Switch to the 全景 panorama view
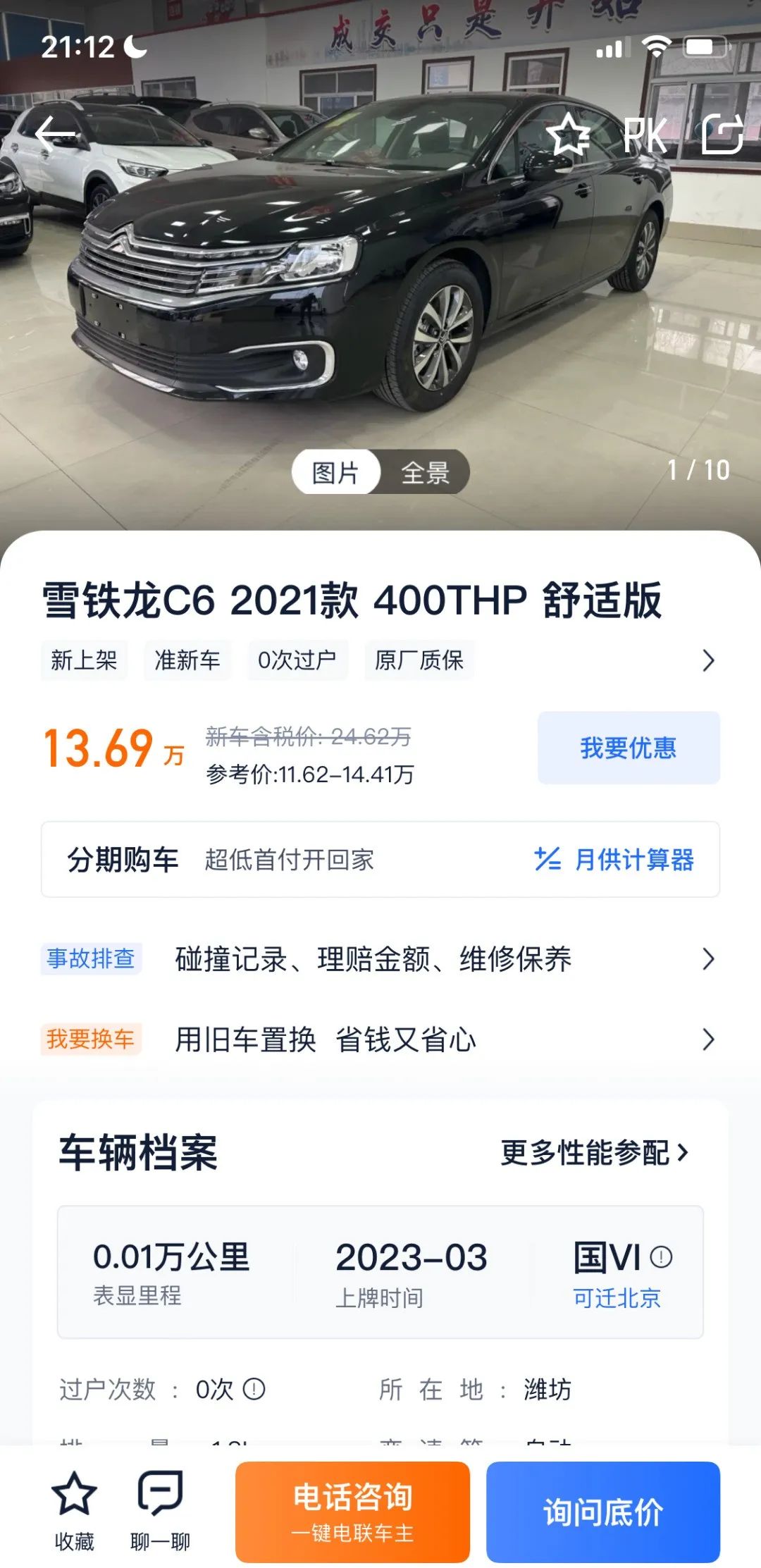 (x=425, y=472)
